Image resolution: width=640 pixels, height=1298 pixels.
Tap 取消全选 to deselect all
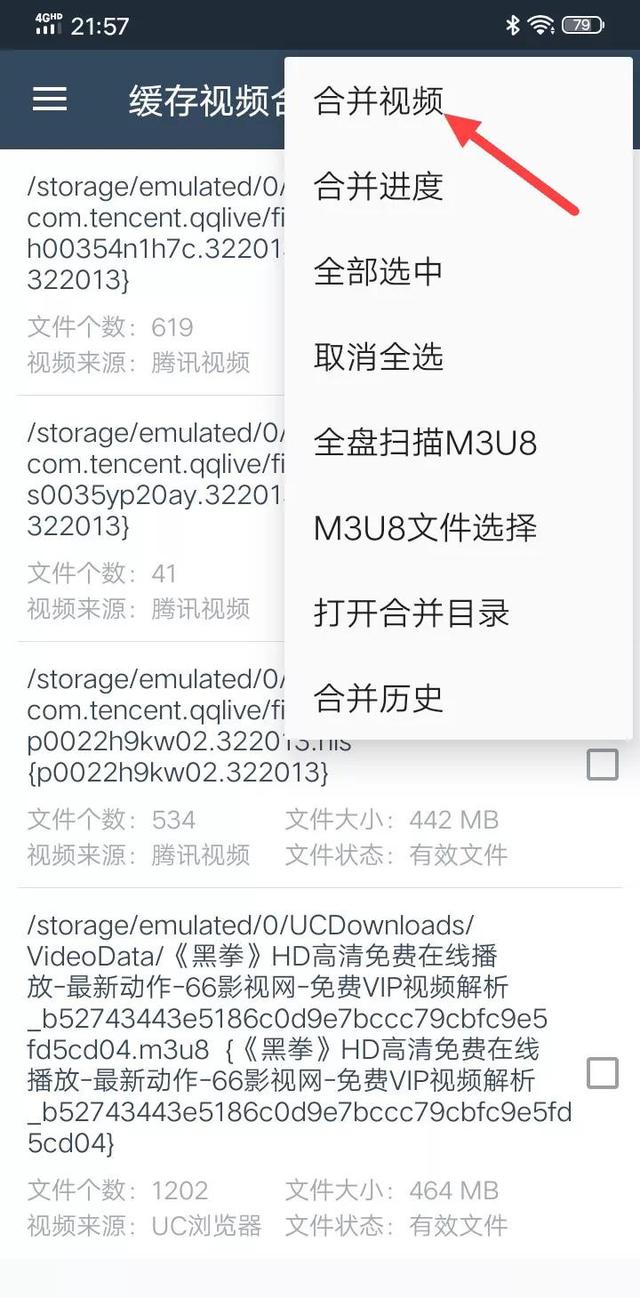click(x=459, y=357)
